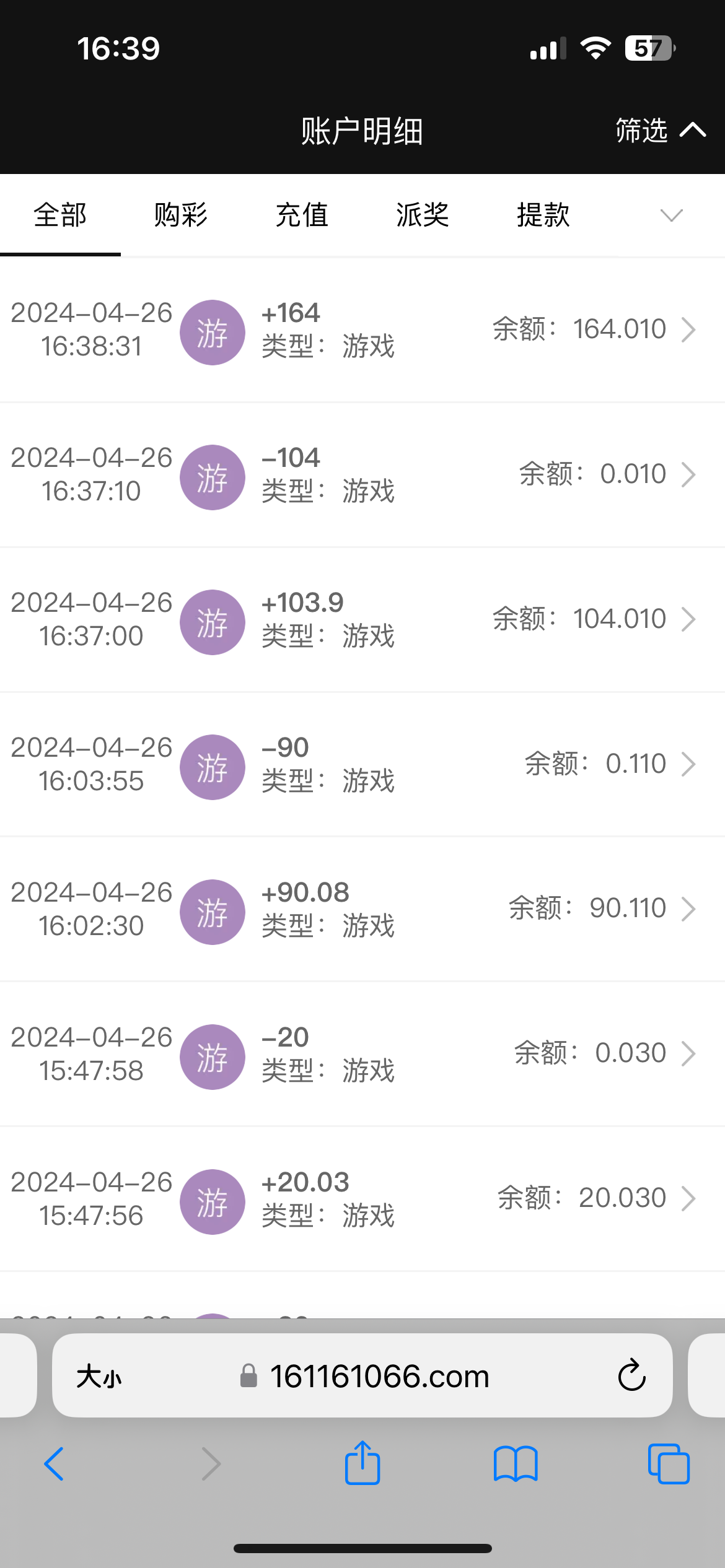The height and width of the screenshot is (1568, 725).
Task: Open the -20 transaction at 15:47:58
Action: point(362,1055)
